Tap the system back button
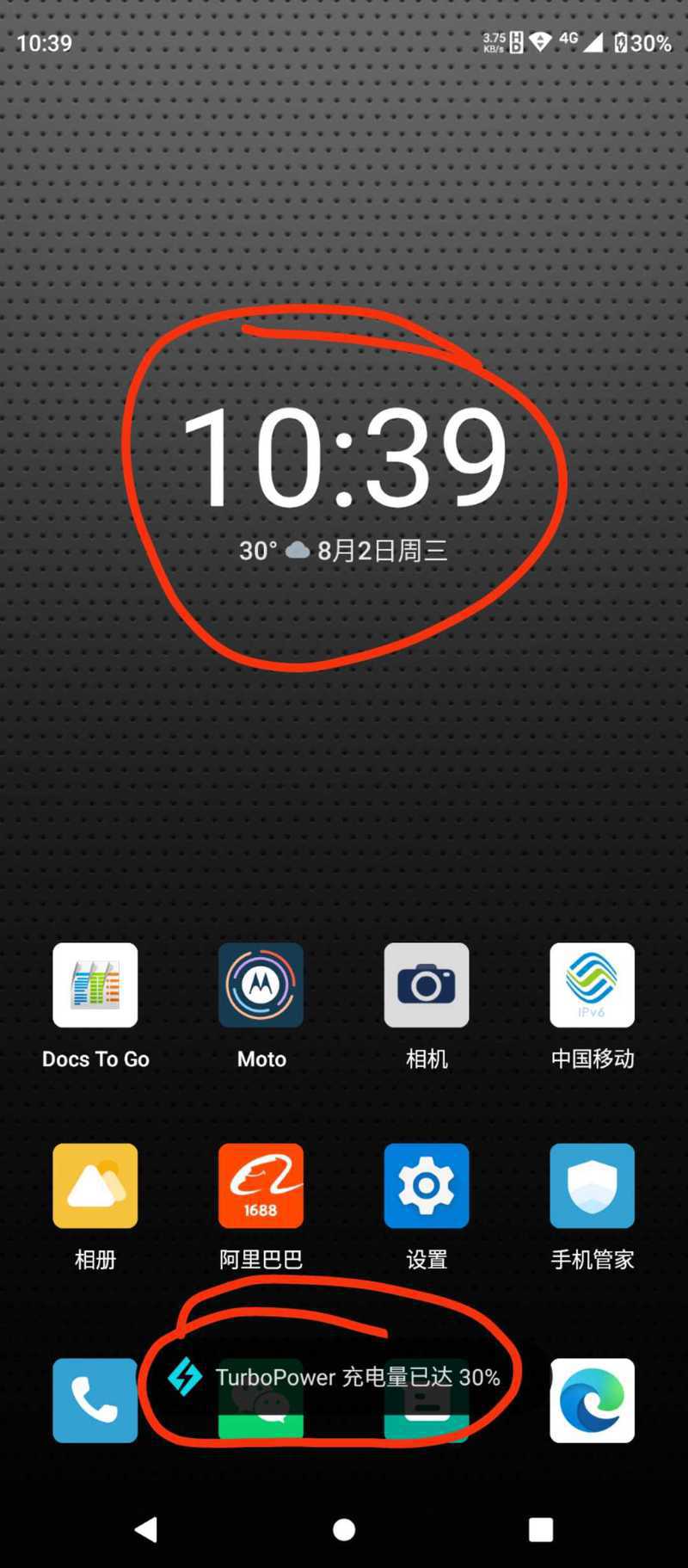688x1568 pixels. click(x=146, y=1529)
